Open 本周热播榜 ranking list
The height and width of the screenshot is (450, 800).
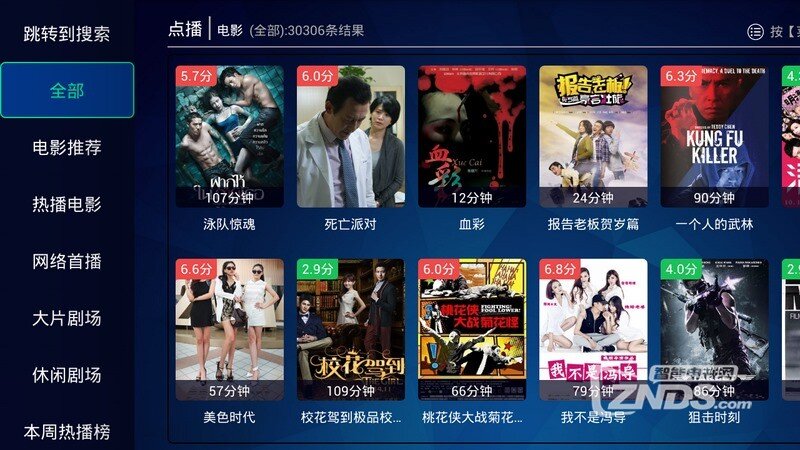tap(67, 432)
